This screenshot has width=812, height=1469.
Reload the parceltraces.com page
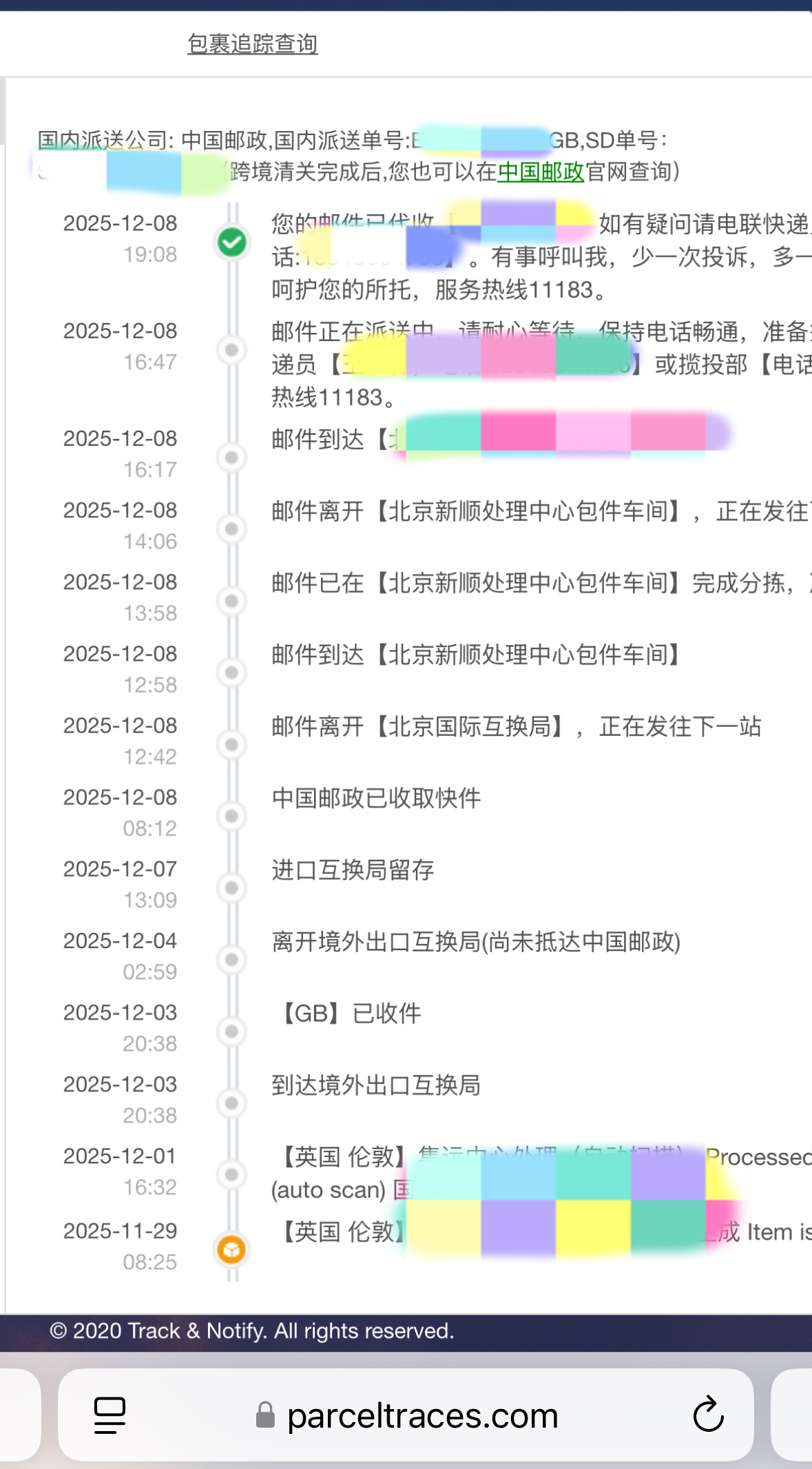[x=708, y=1415]
